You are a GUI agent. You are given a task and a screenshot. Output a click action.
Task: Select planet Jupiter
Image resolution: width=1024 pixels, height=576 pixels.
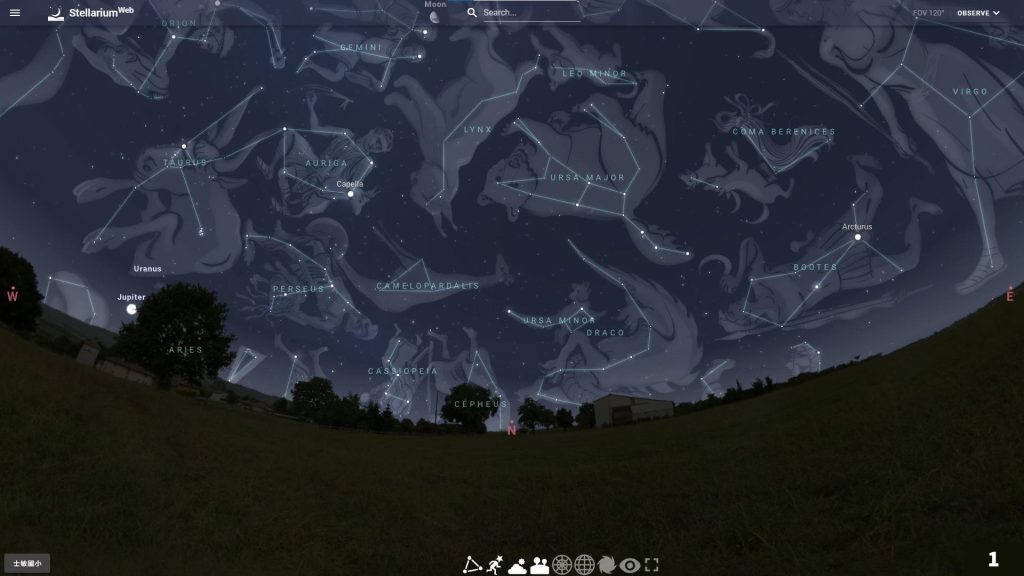coord(131,309)
